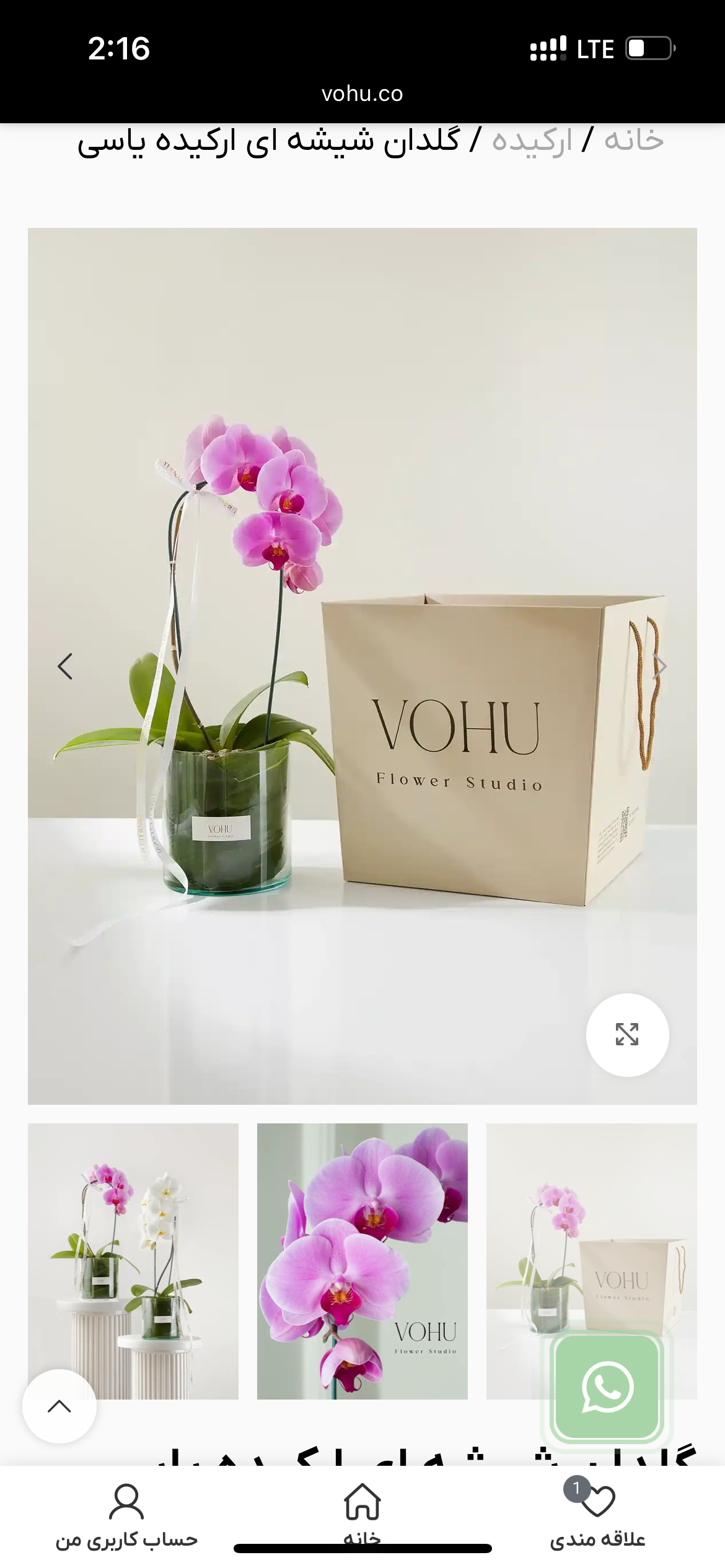Open the خانه breadcrumb link
725x1568 pixels.
click(x=633, y=141)
